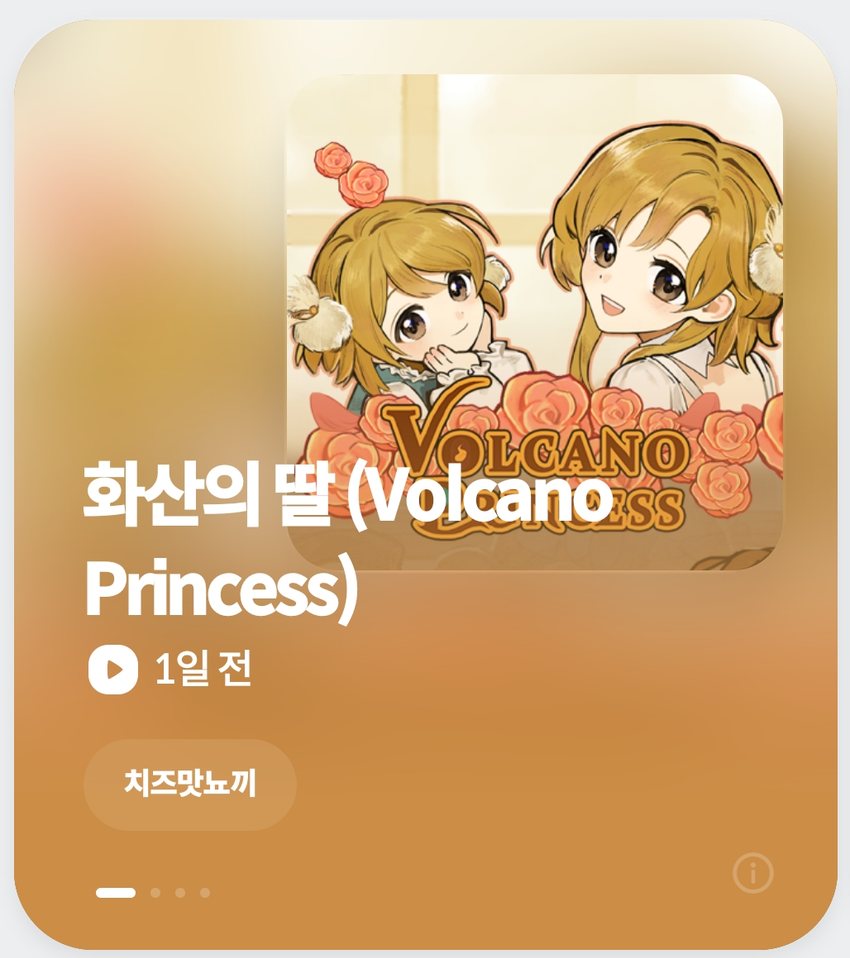Jump to the second page indicator dot
The height and width of the screenshot is (958, 850).
pos(155,893)
